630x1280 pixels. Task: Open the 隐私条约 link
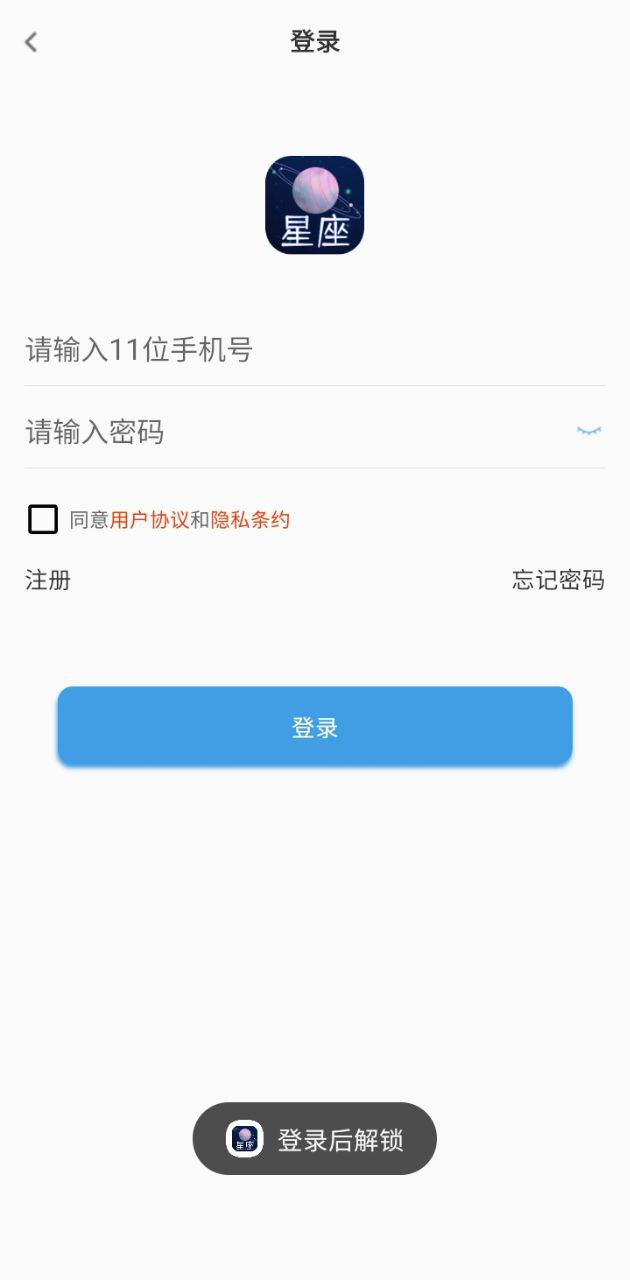coord(250,520)
